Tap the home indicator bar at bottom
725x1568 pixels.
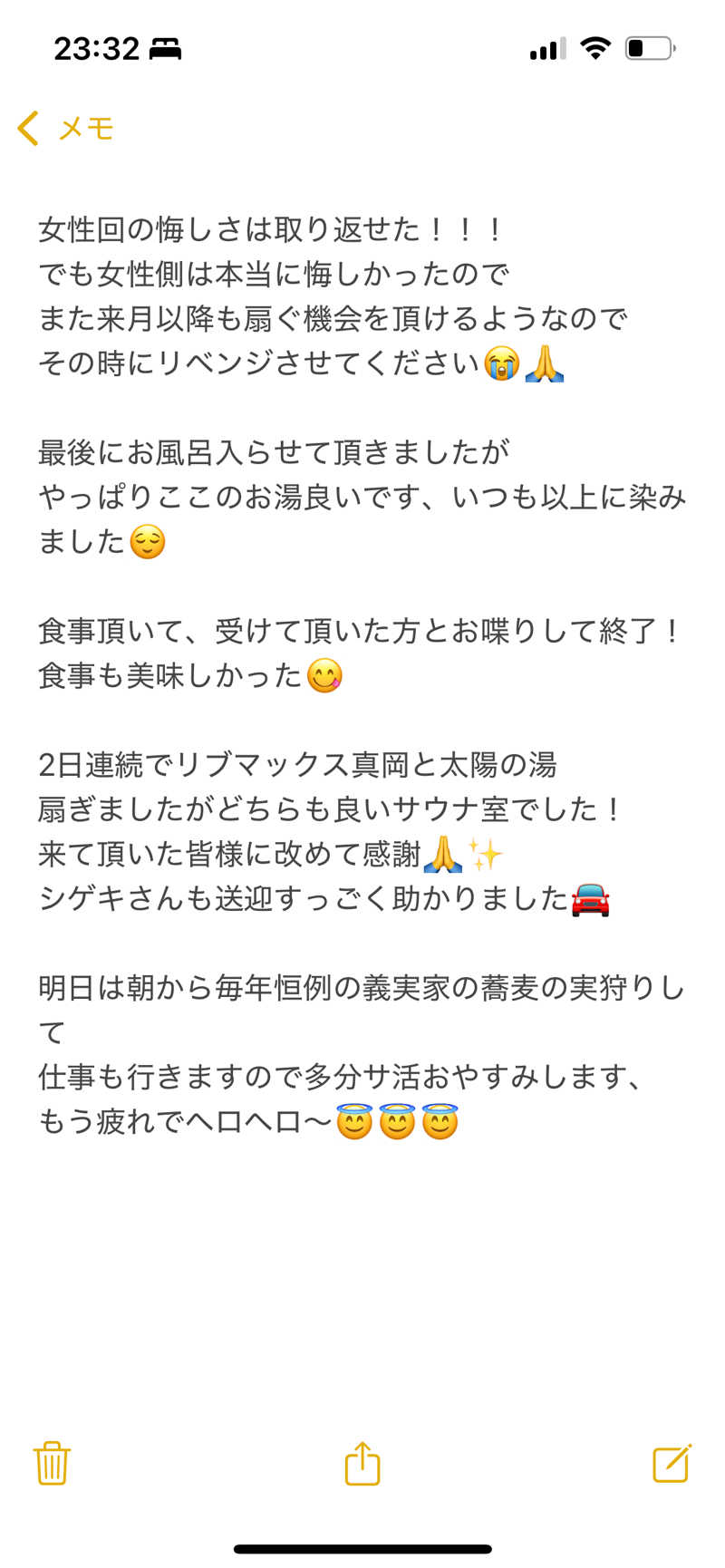[x=362, y=1545]
